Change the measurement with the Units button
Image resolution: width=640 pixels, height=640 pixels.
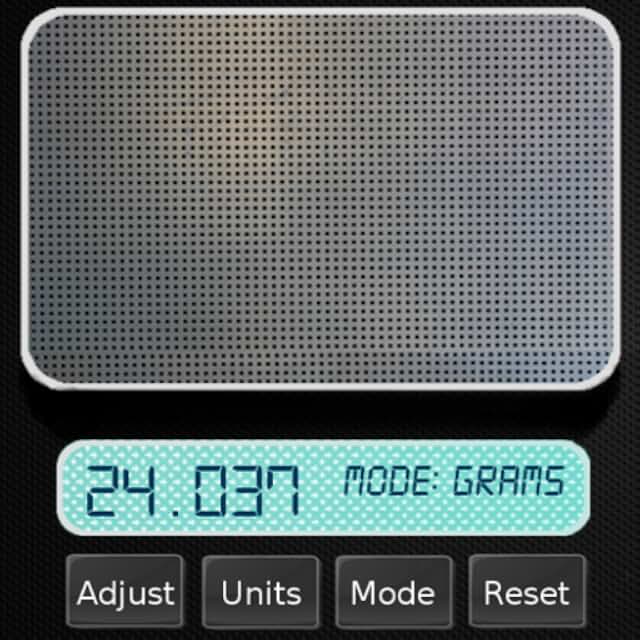pyautogui.click(x=260, y=591)
